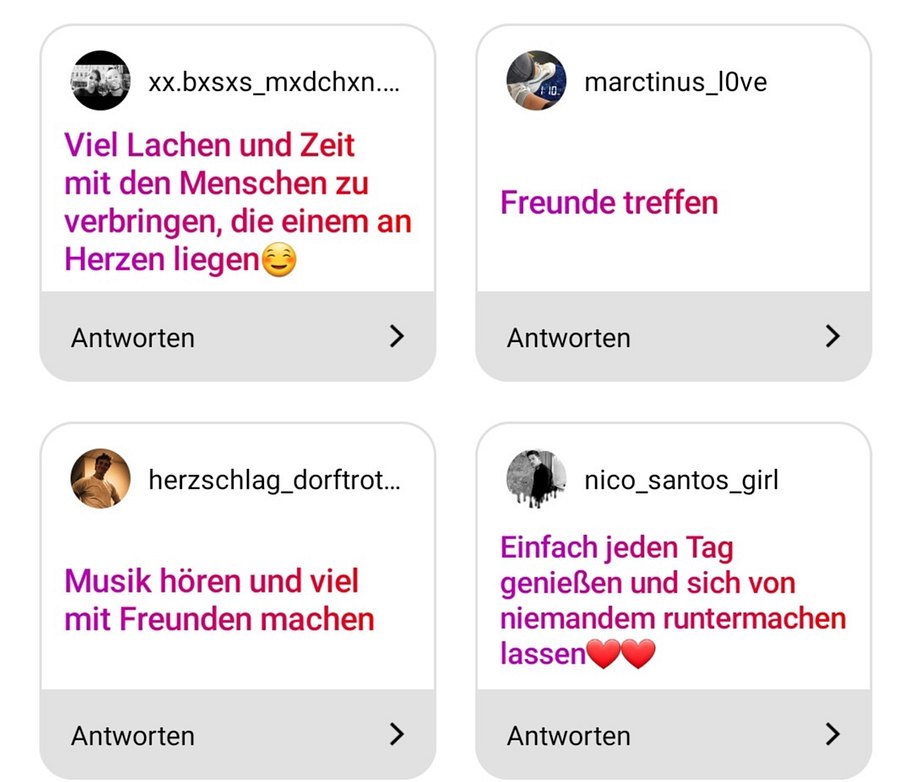Reply to xx.bxsxs_mxdchxn's response

tap(237, 337)
